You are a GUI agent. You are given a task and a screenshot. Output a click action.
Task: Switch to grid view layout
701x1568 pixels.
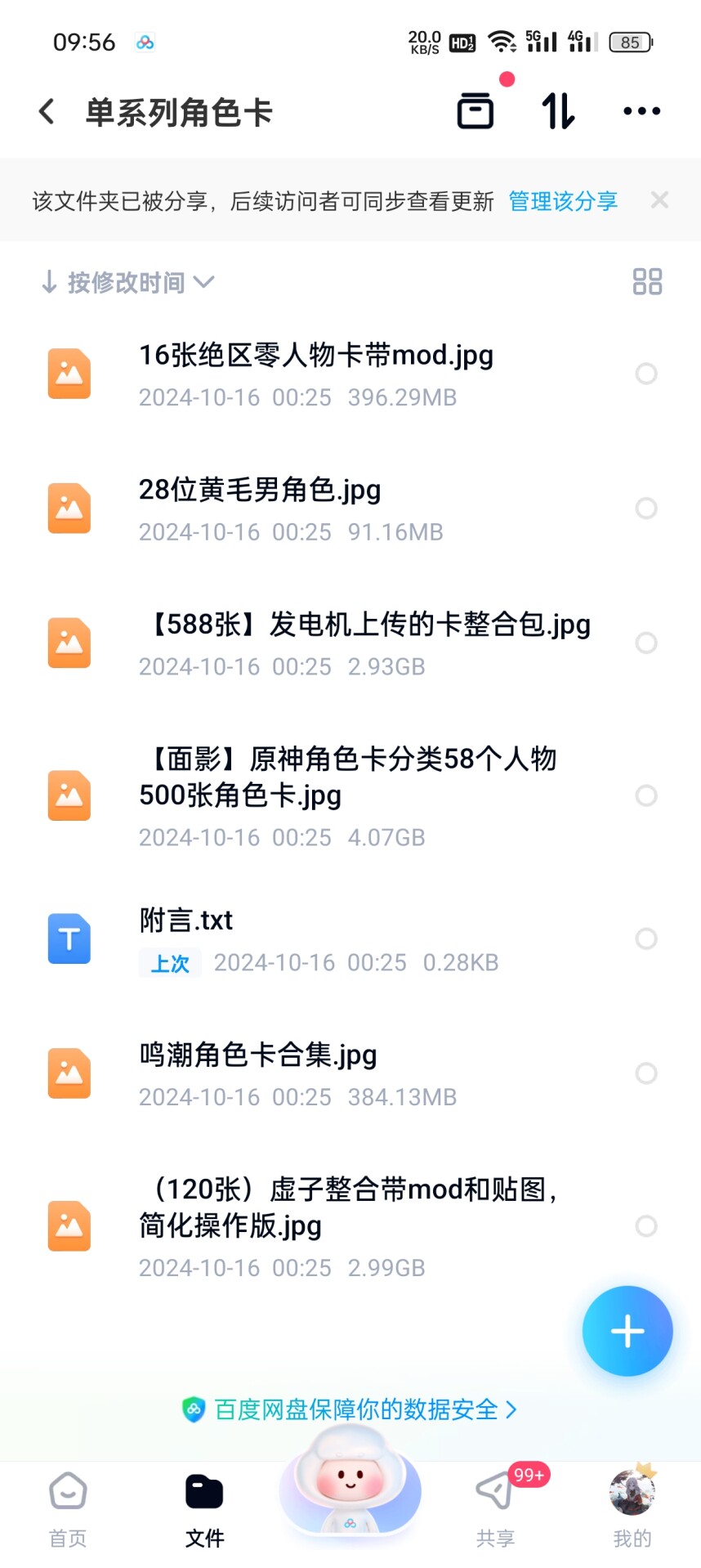(647, 282)
